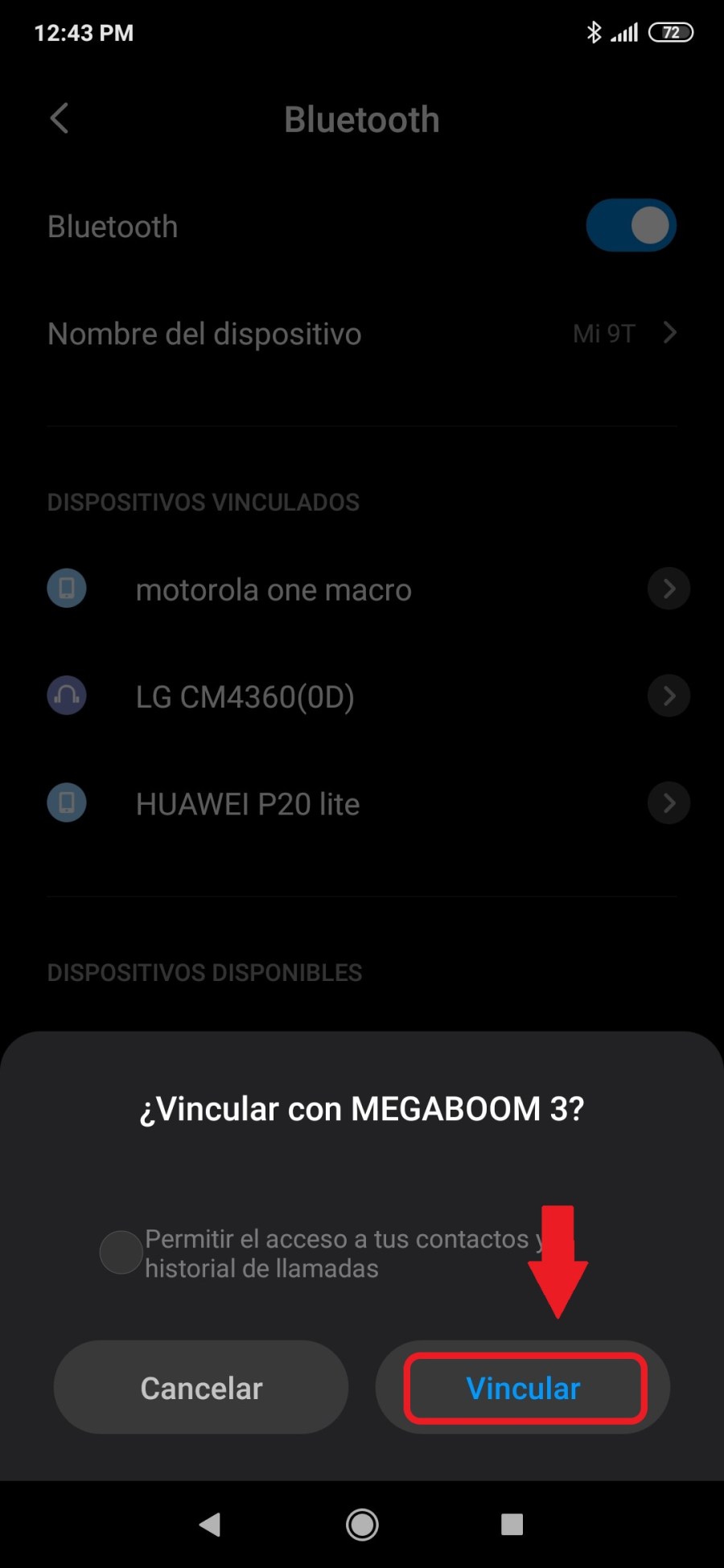Open details for LG CM4360(0D)
Screen dimensions: 724x1568
coord(668,696)
